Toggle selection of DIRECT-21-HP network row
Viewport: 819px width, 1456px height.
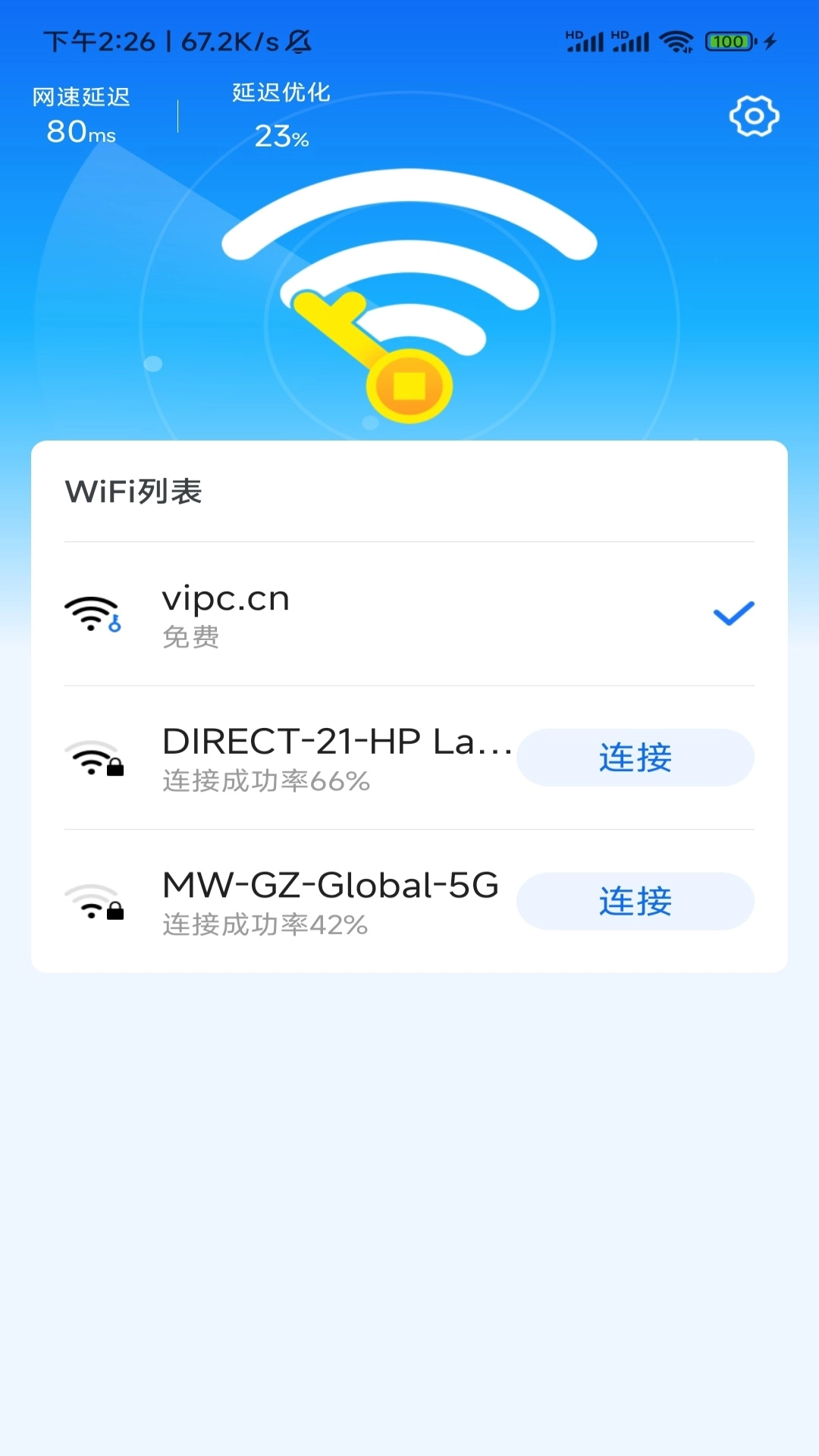point(303,758)
